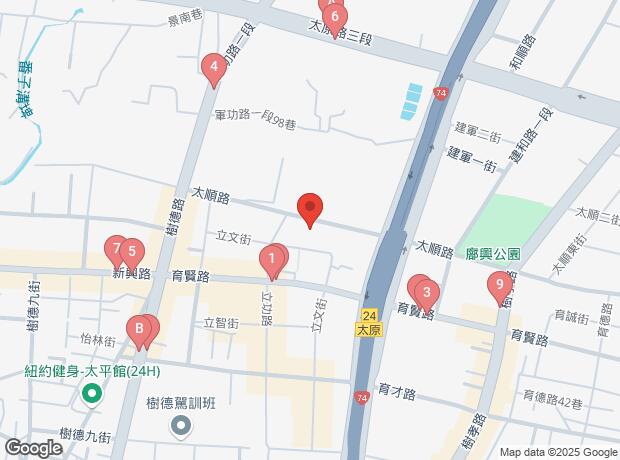Open the Google logo link
This screenshot has width=620, height=460.
click(x=34, y=448)
